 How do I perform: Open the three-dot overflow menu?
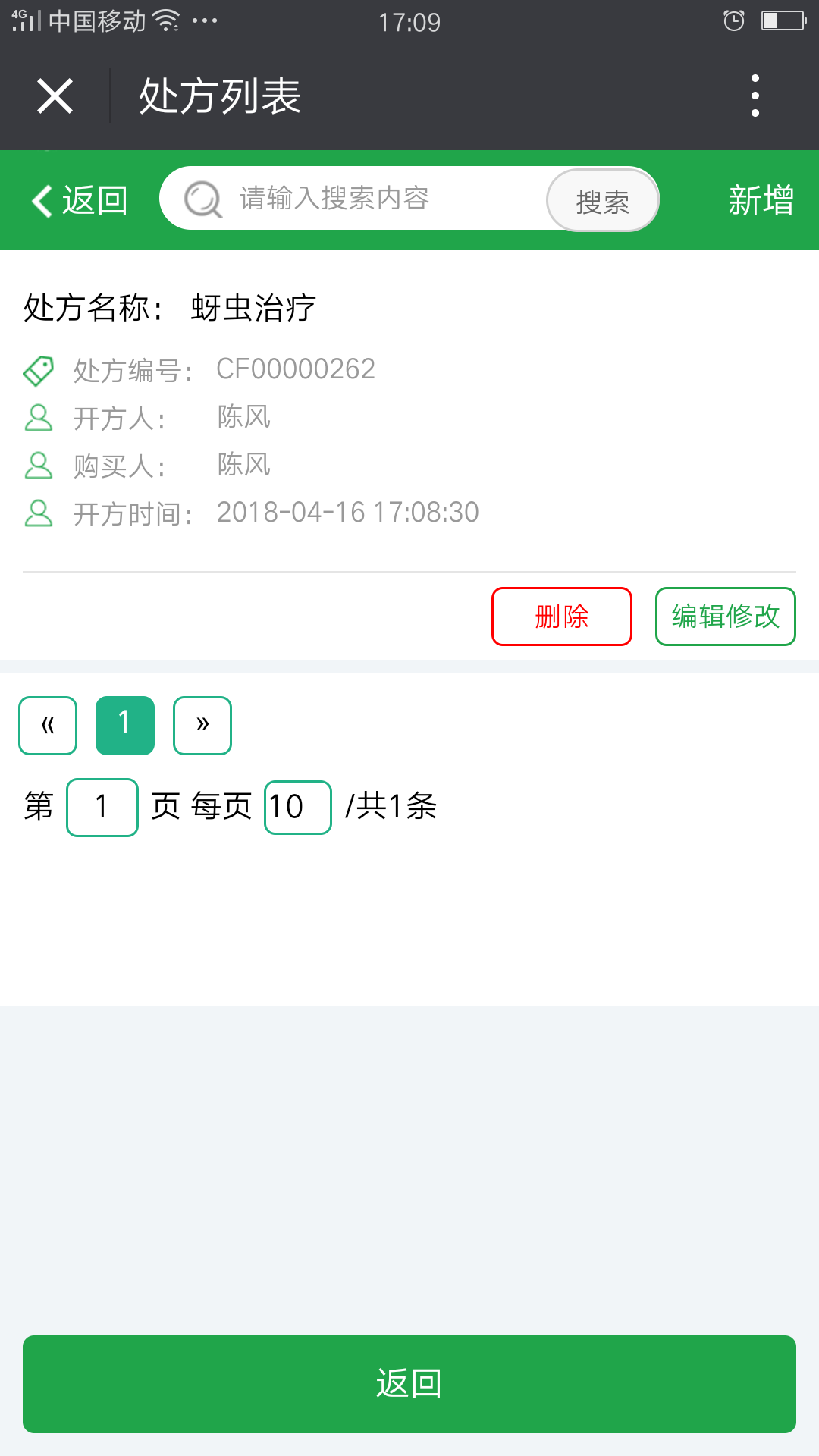tap(755, 96)
